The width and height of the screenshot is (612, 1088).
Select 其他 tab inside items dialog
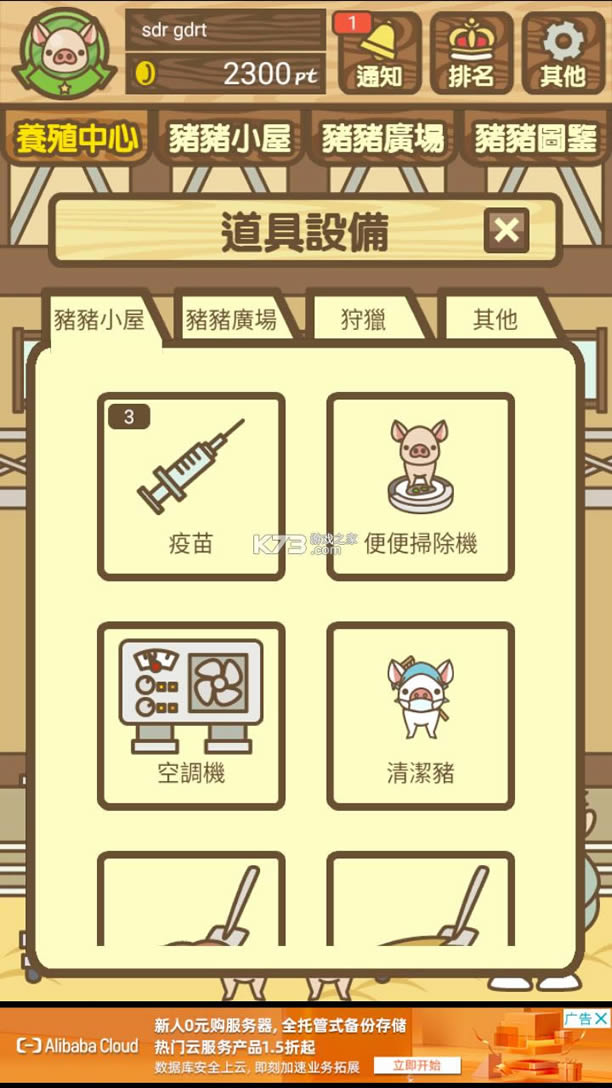click(495, 320)
